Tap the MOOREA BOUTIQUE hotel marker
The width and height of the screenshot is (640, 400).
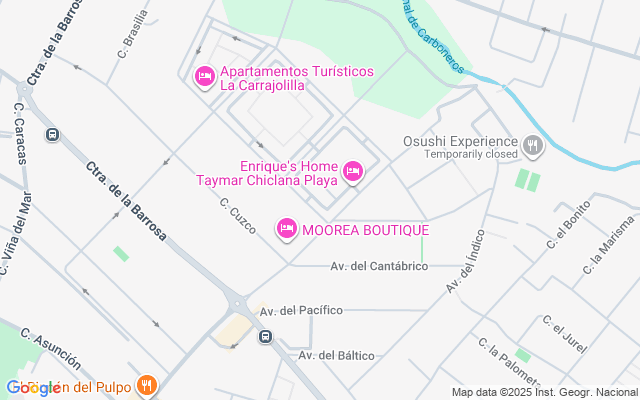point(287,229)
